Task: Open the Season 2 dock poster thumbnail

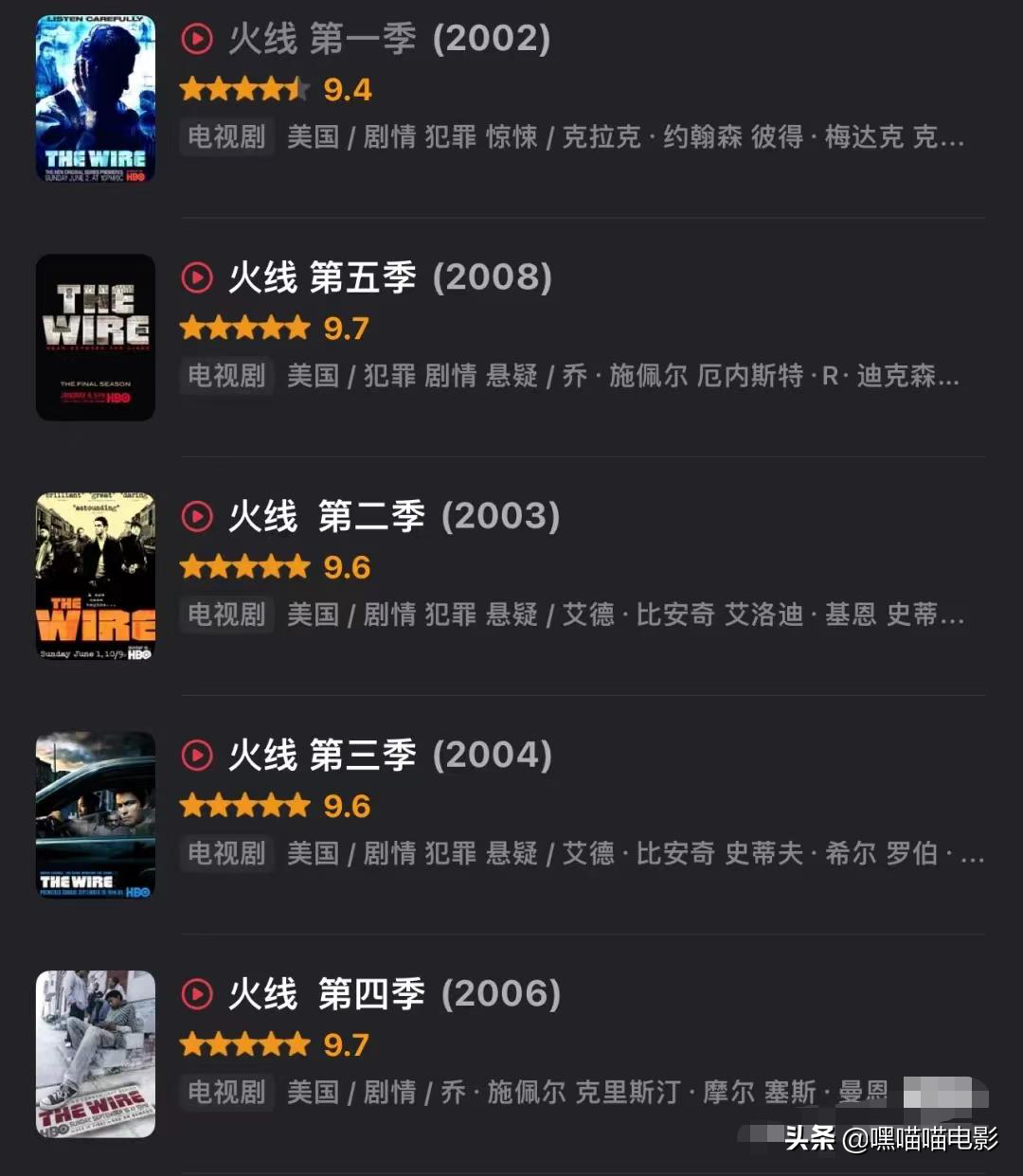Action: (95, 576)
